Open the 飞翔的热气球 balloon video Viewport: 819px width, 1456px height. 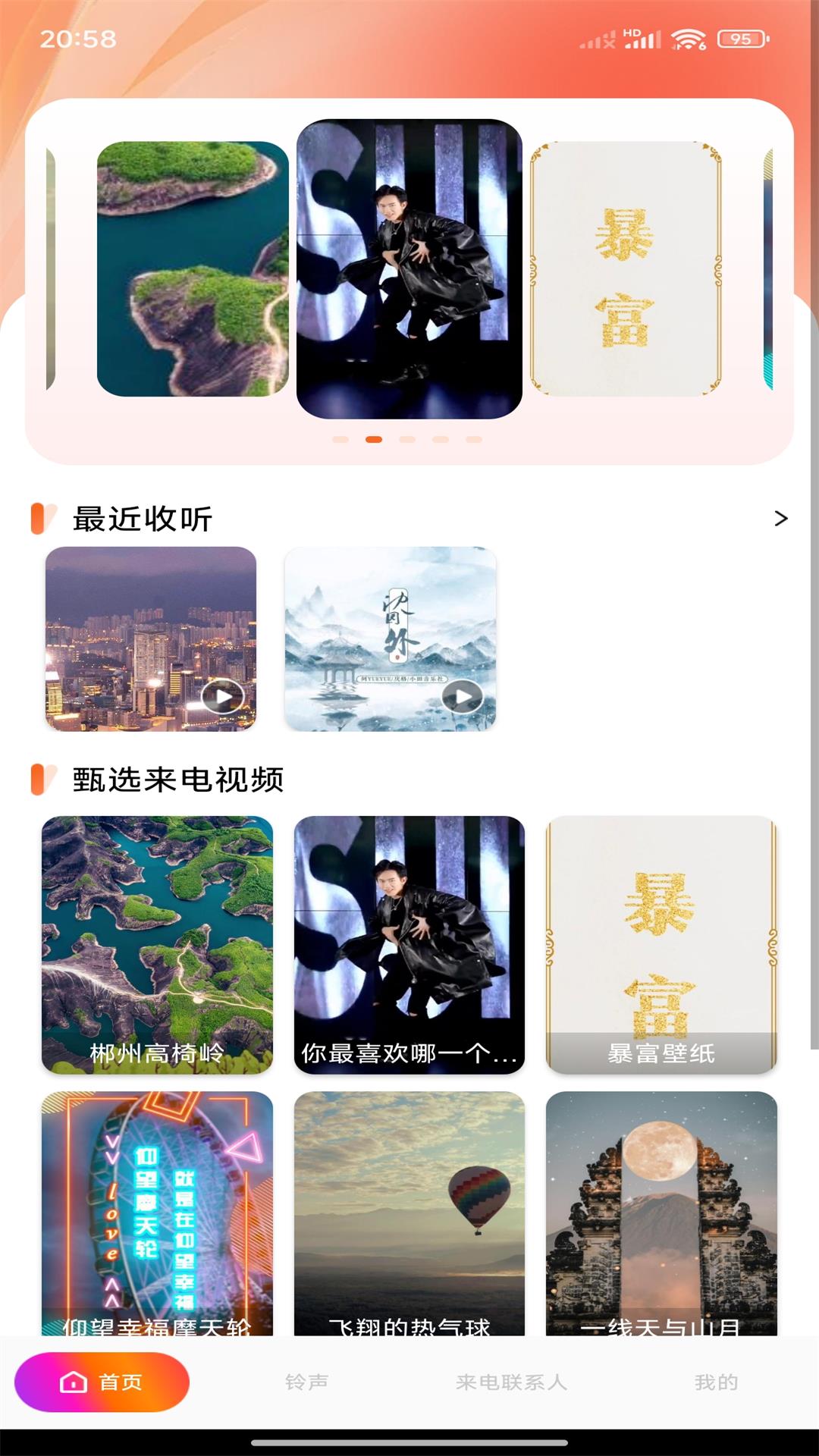408,1213
